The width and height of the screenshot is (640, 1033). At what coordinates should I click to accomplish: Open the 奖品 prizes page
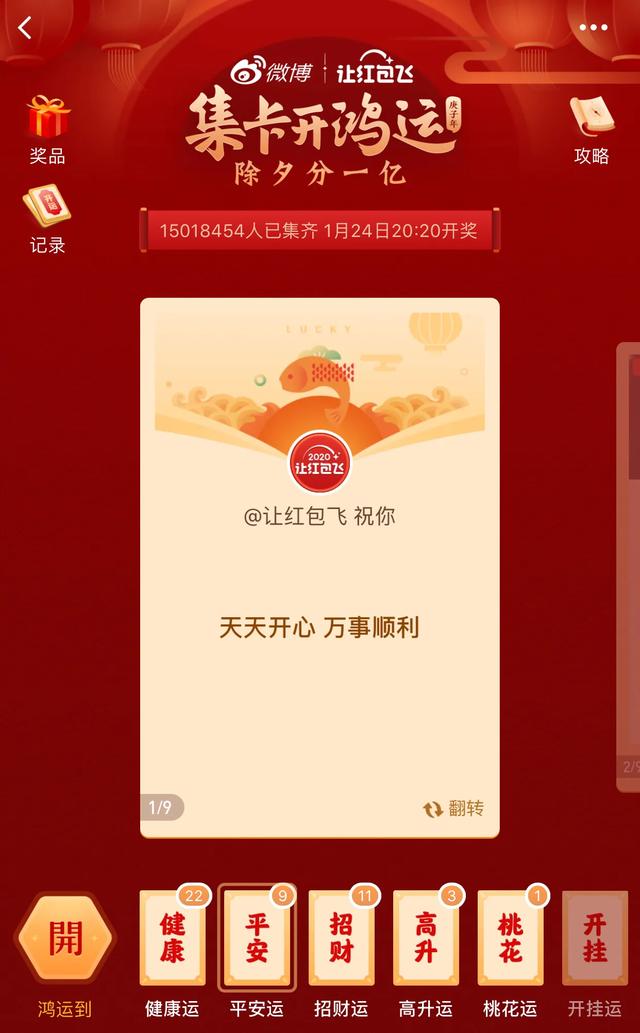[47, 130]
